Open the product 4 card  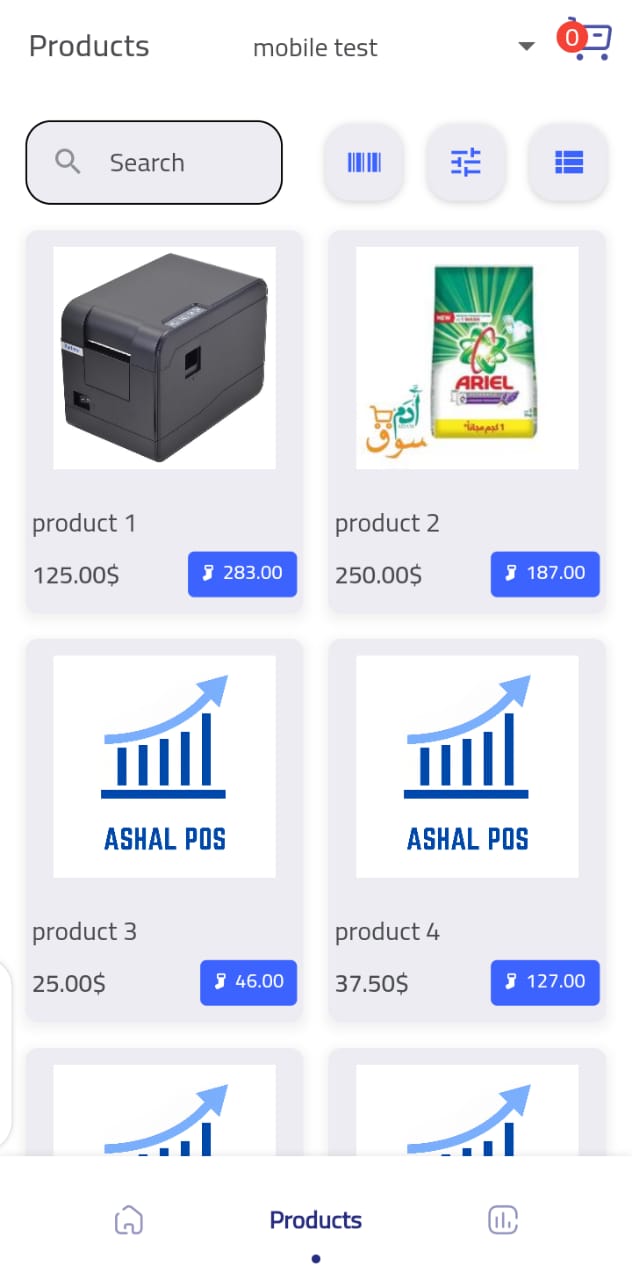click(467, 767)
